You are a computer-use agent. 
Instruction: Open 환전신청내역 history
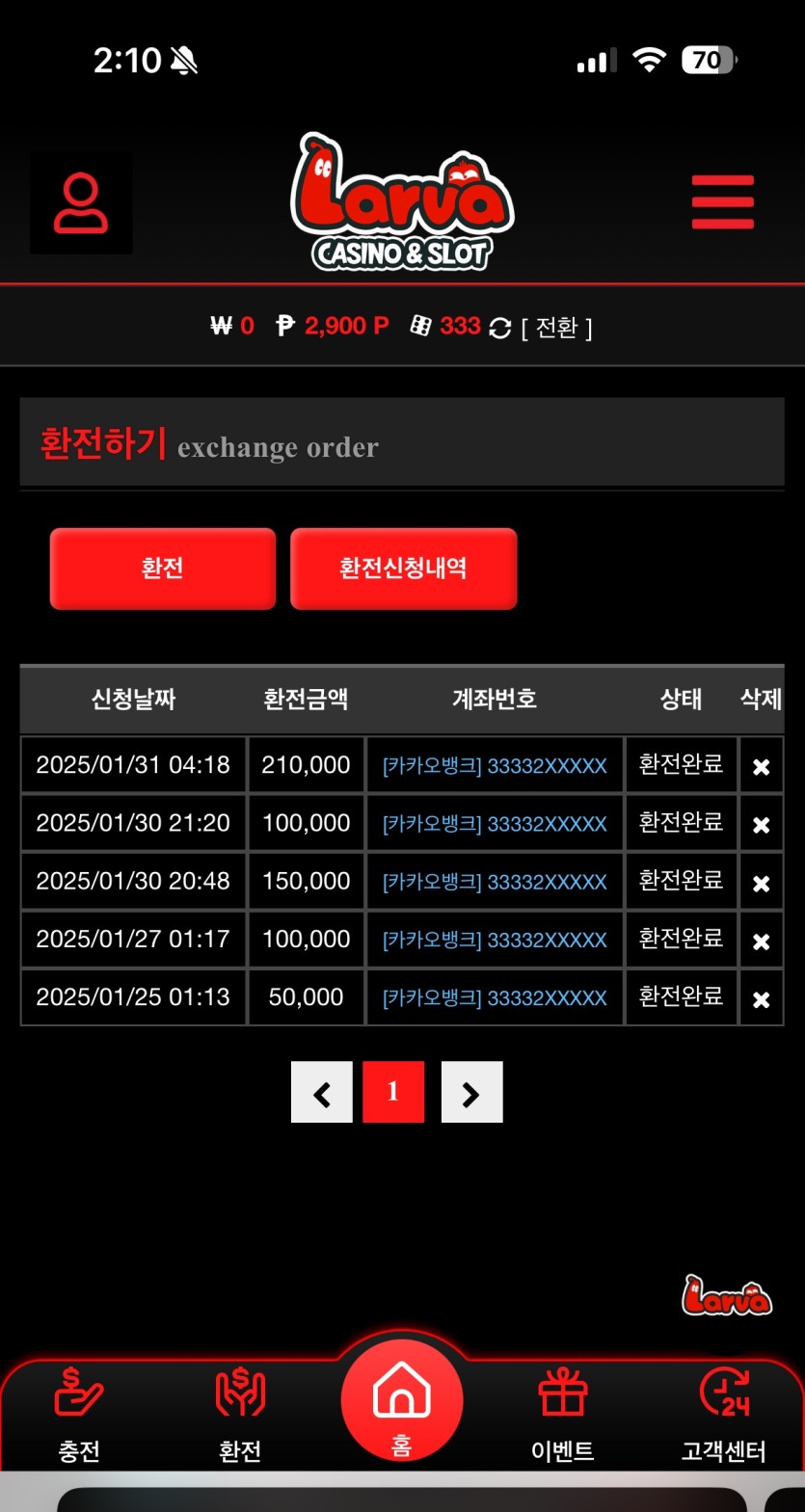(x=403, y=569)
